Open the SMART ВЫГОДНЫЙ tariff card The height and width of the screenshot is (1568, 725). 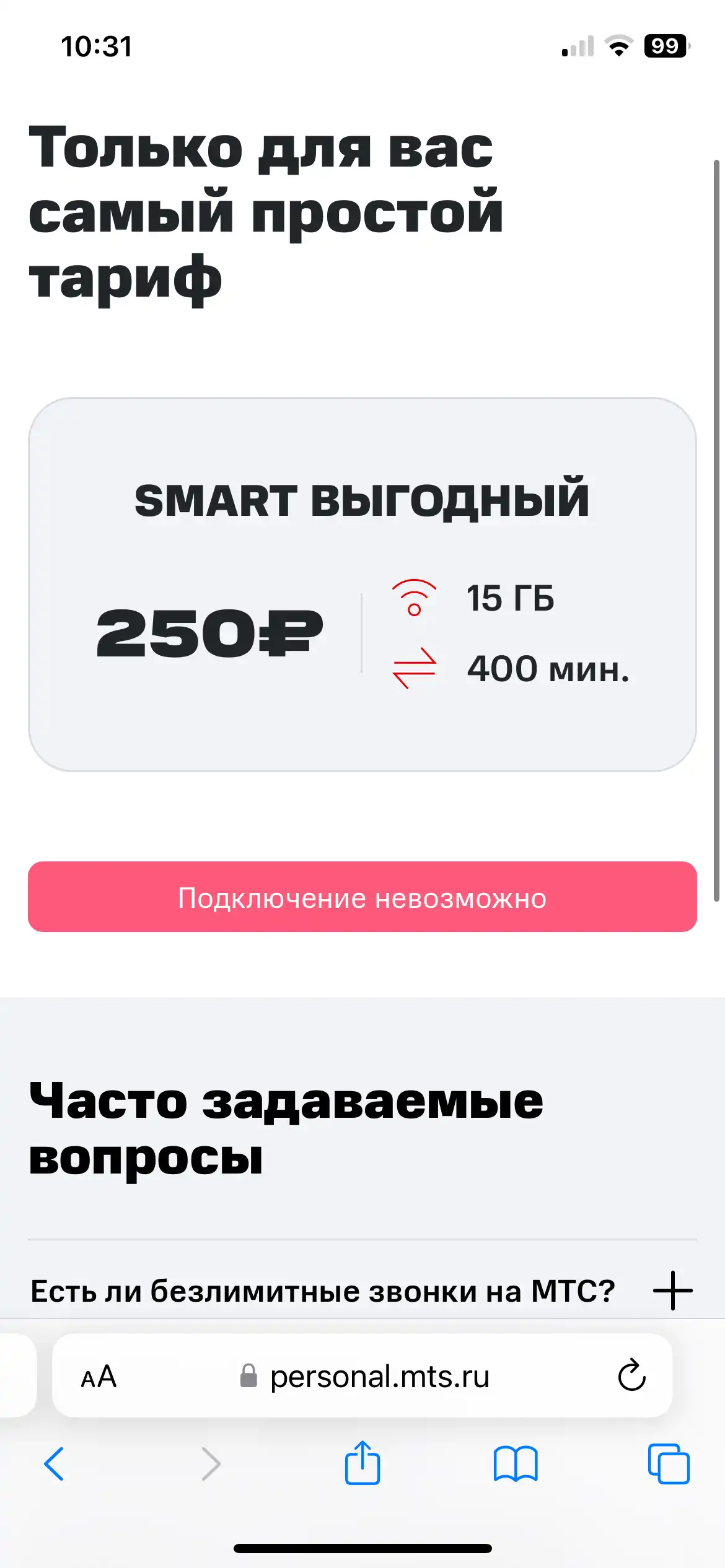click(x=362, y=585)
